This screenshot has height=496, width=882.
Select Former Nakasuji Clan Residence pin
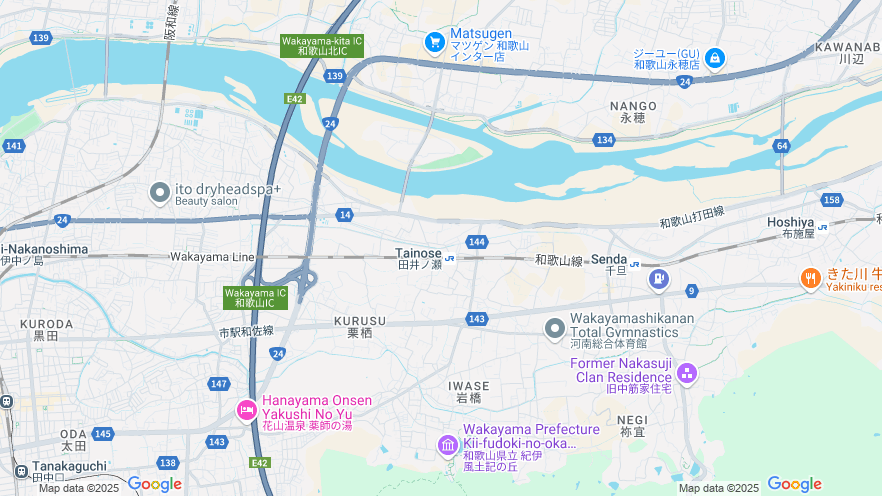pyautogui.click(x=686, y=374)
